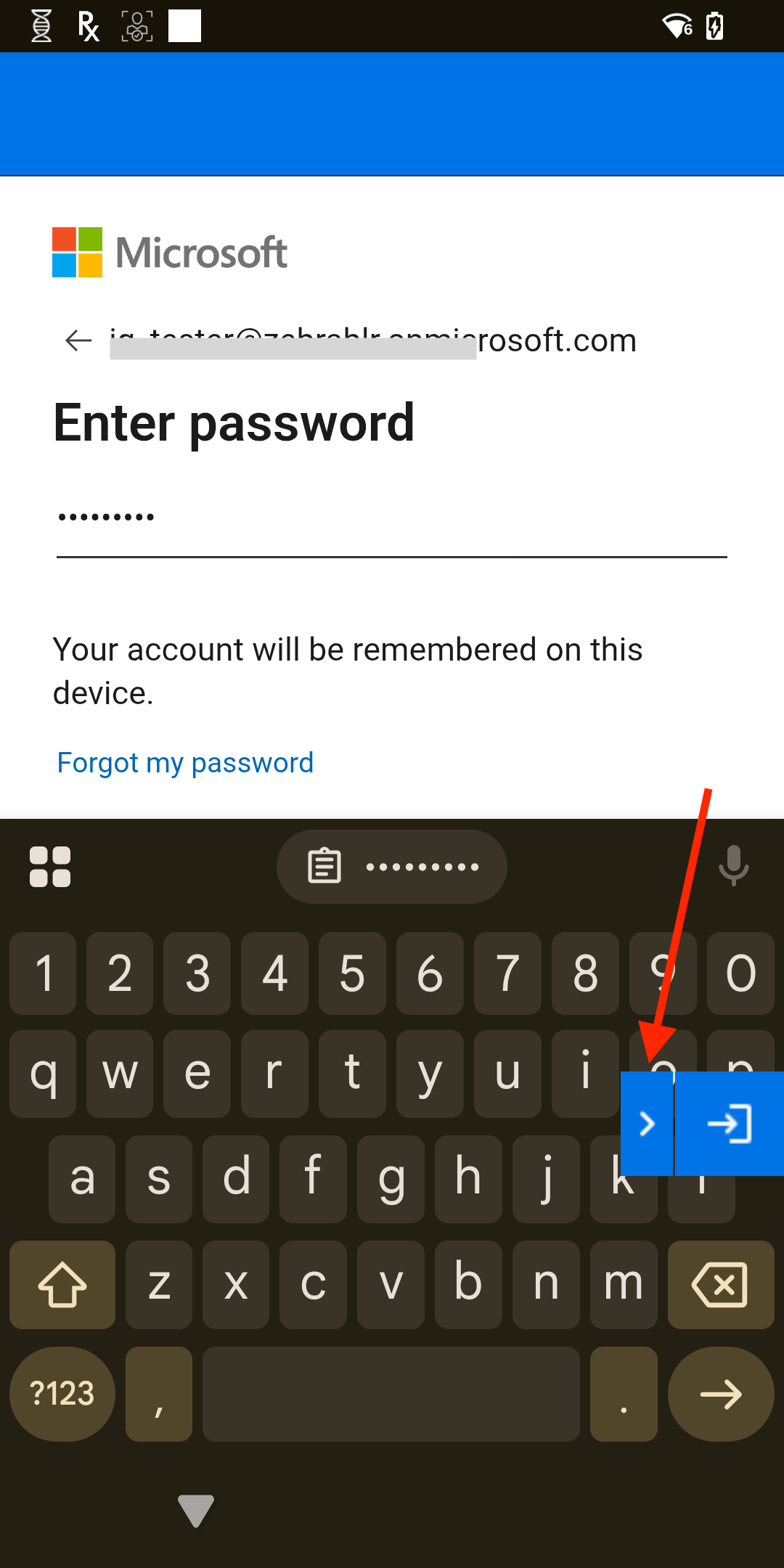
Task: Focus the password input field
Action: [x=392, y=518]
